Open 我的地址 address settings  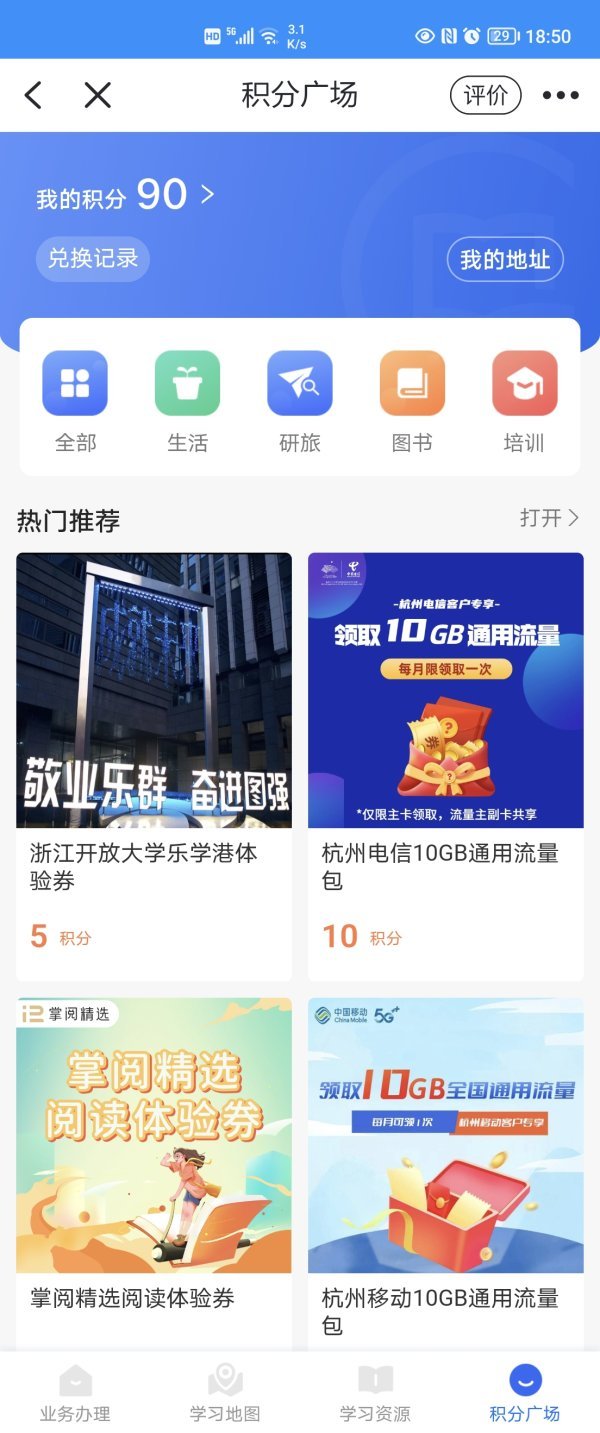pos(505,260)
